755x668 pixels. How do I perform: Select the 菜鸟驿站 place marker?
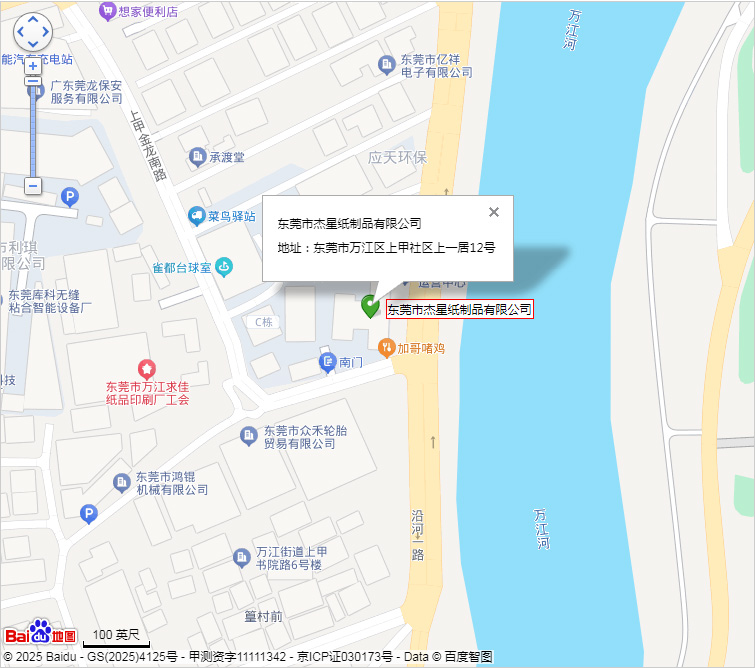coord(197,216)
